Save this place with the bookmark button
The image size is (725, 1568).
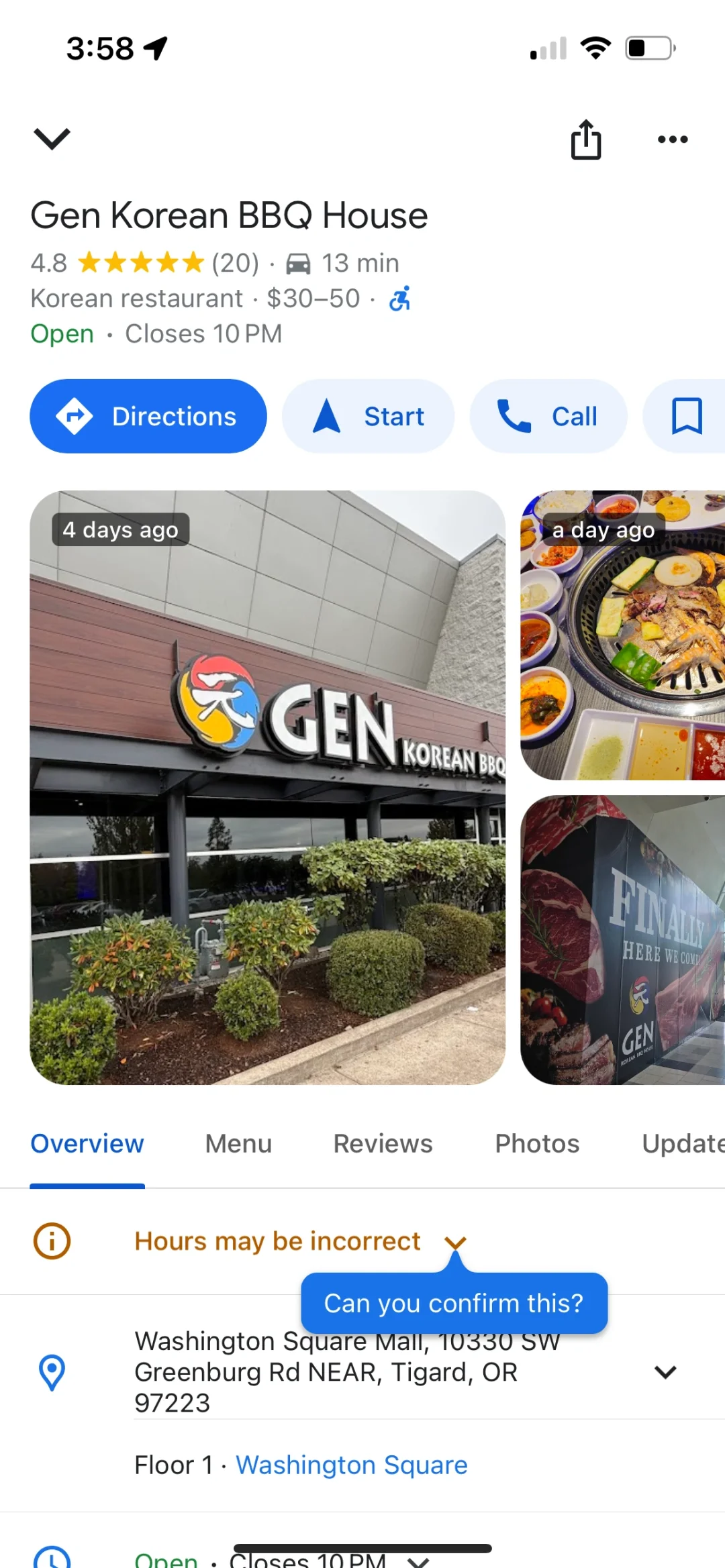tap(687, 416)
